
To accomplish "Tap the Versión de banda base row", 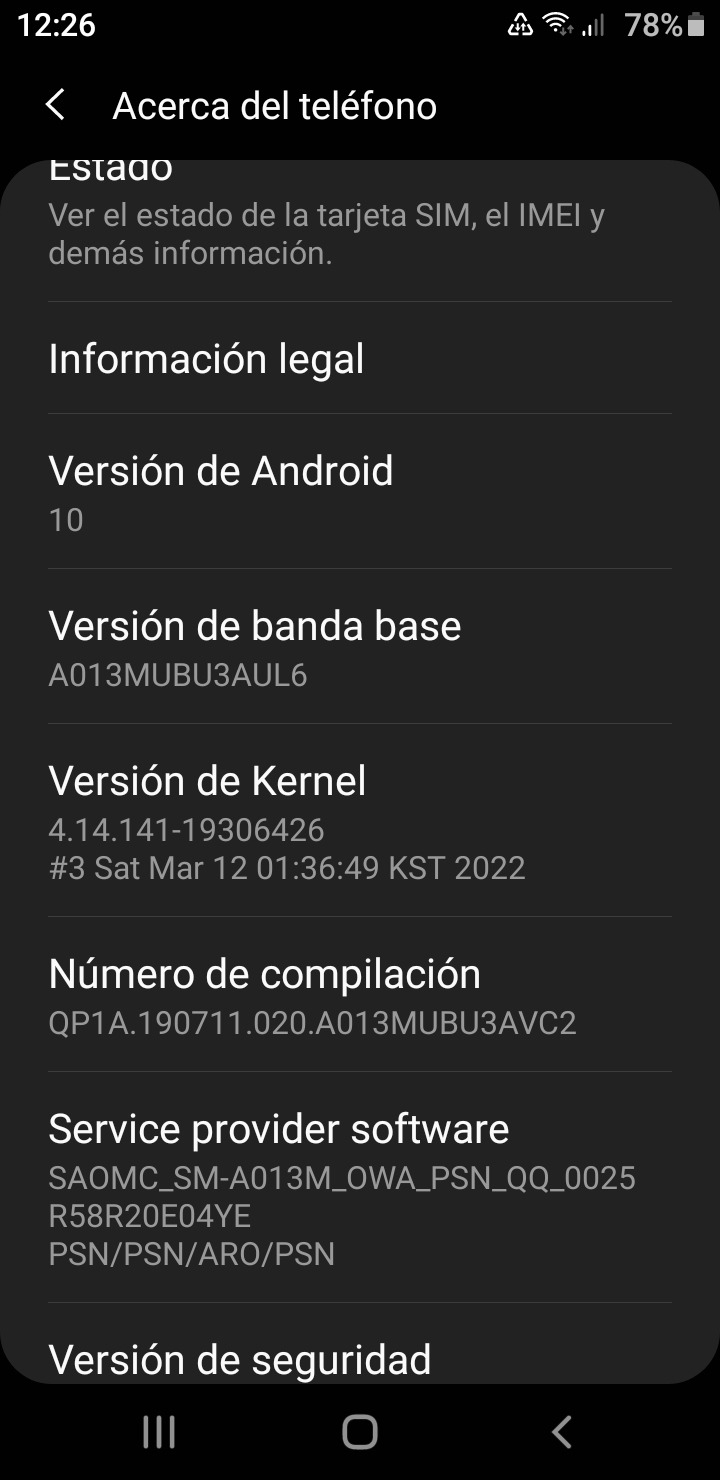I will point(360,646).
